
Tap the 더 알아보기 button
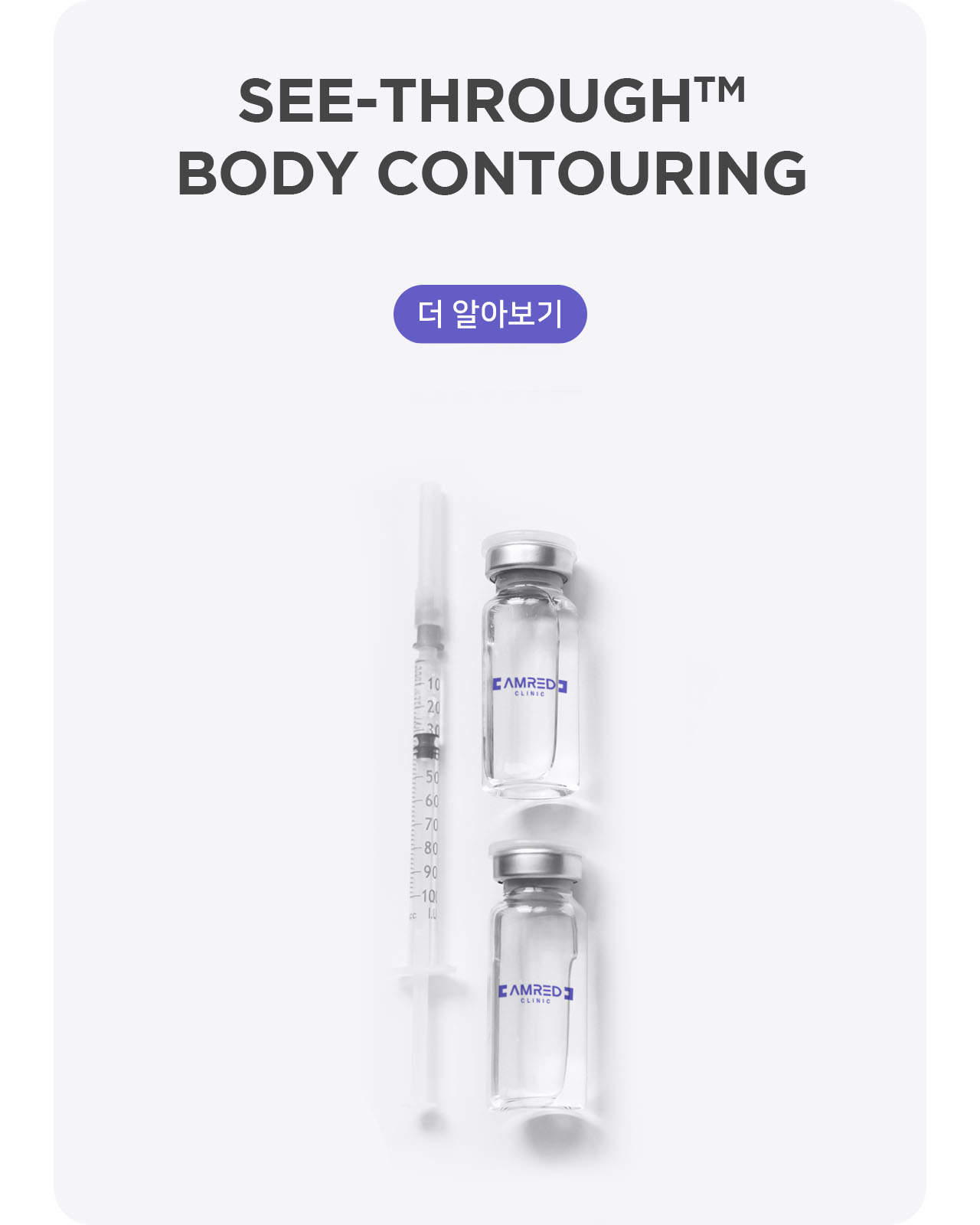[490, 314]
